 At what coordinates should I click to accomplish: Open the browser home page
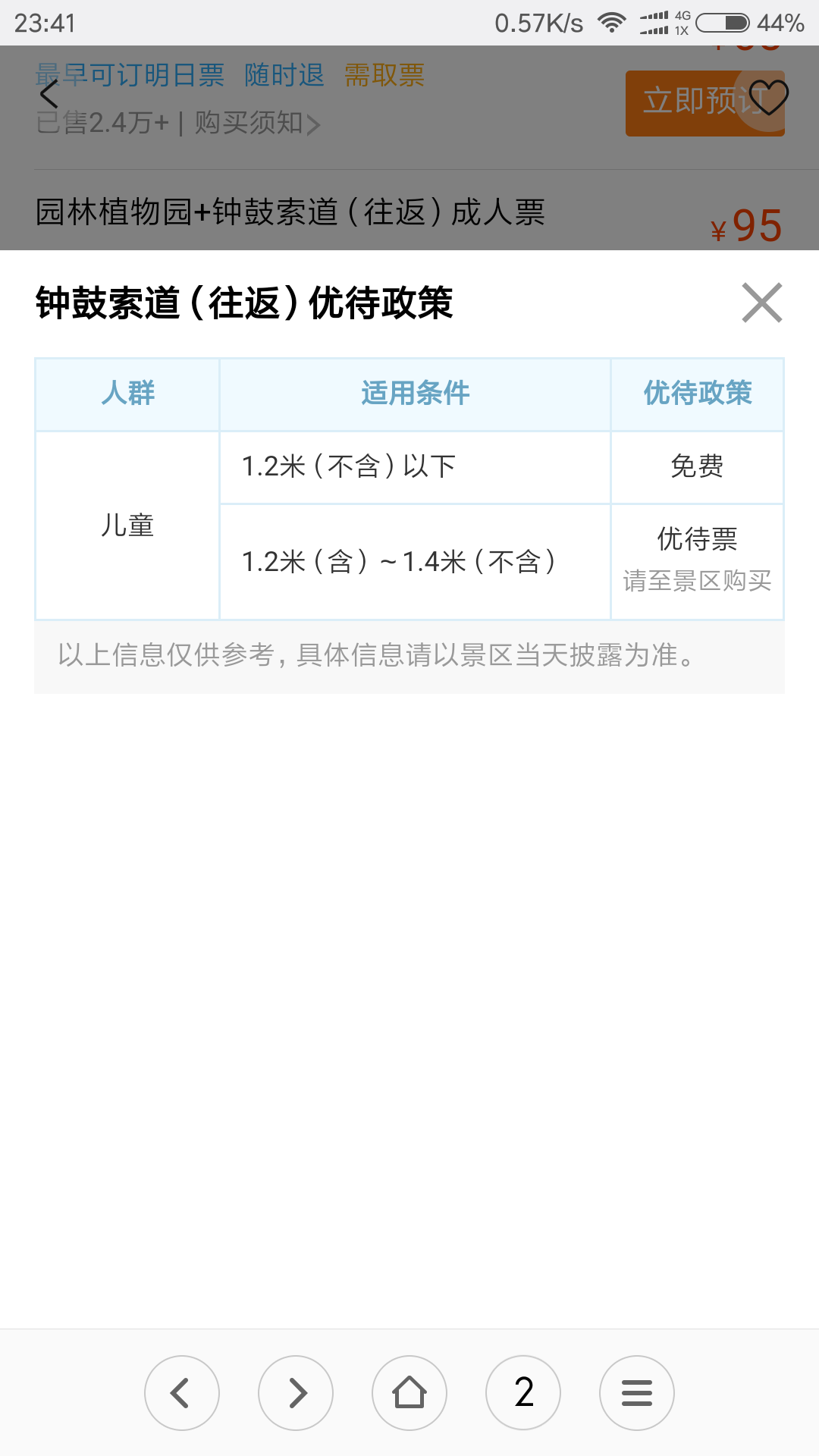click(409, 1393)
